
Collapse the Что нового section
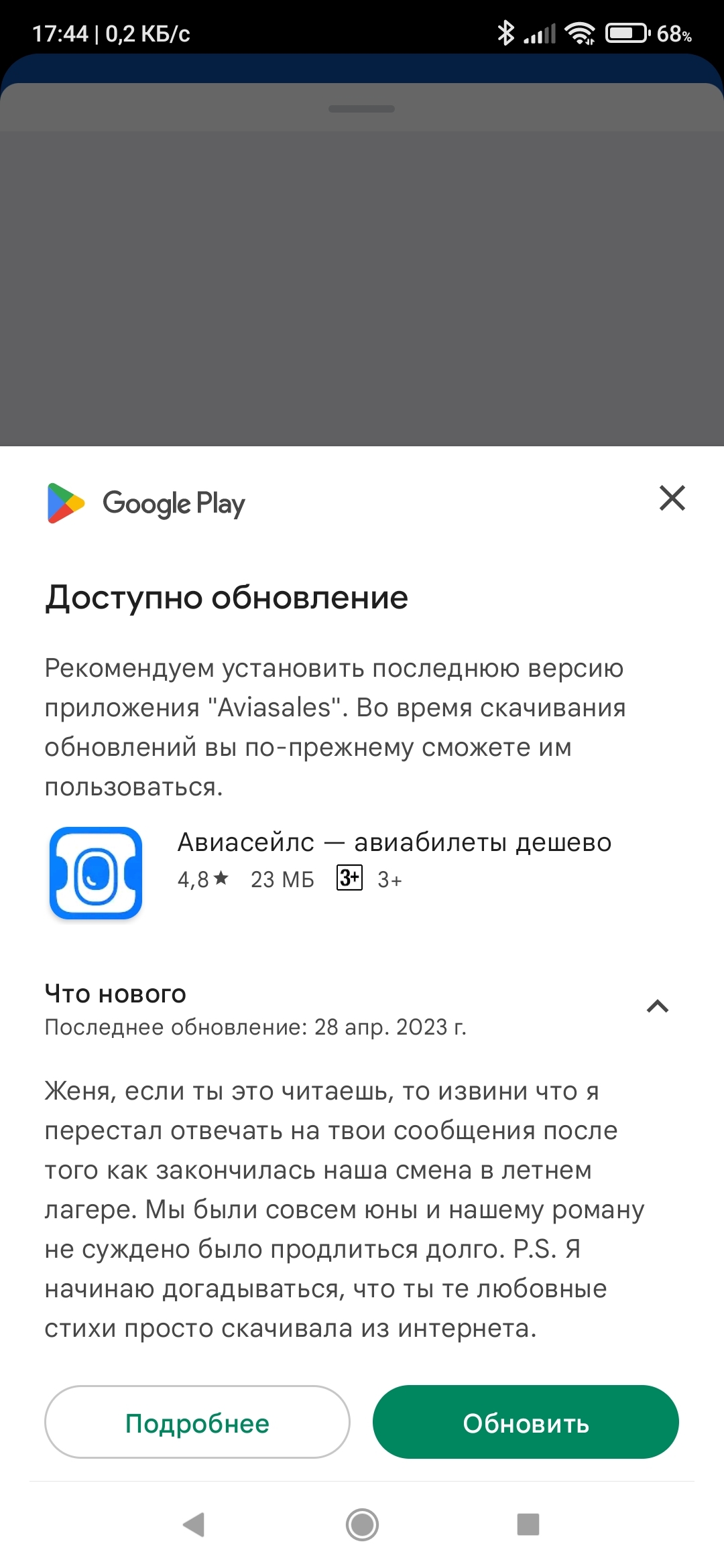[658, 1006]
